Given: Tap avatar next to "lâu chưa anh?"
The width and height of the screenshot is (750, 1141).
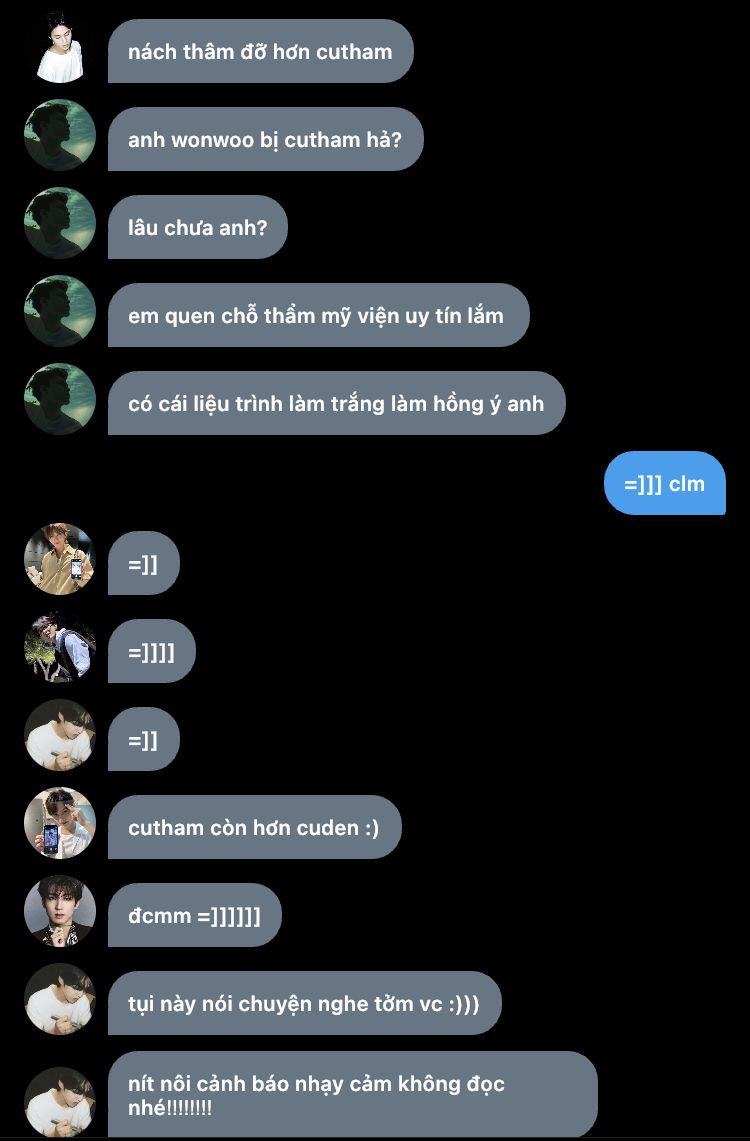Looking at the screenshot, I should coord(60,224).
